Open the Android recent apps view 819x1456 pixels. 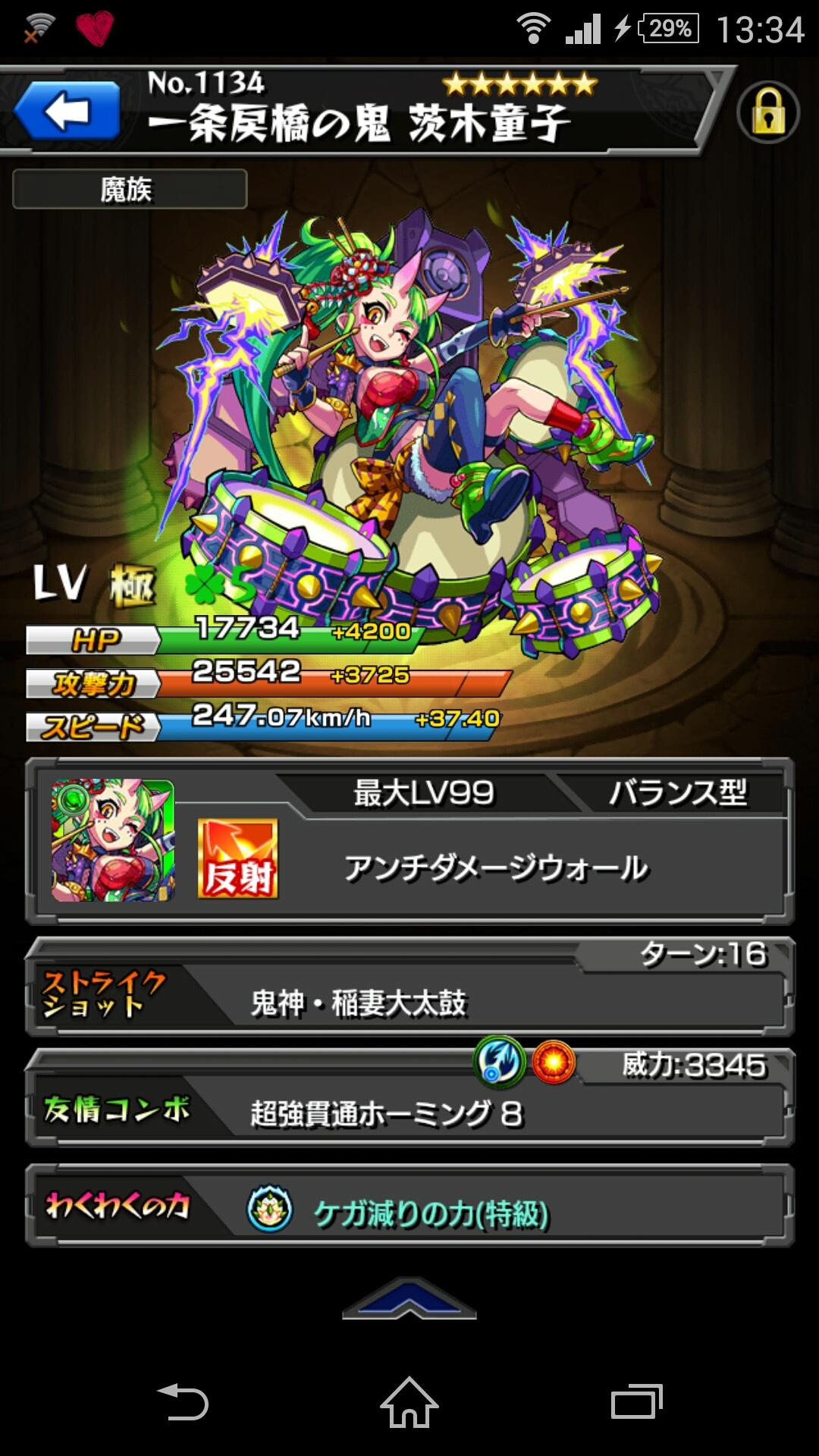[x=637, y=1401]
